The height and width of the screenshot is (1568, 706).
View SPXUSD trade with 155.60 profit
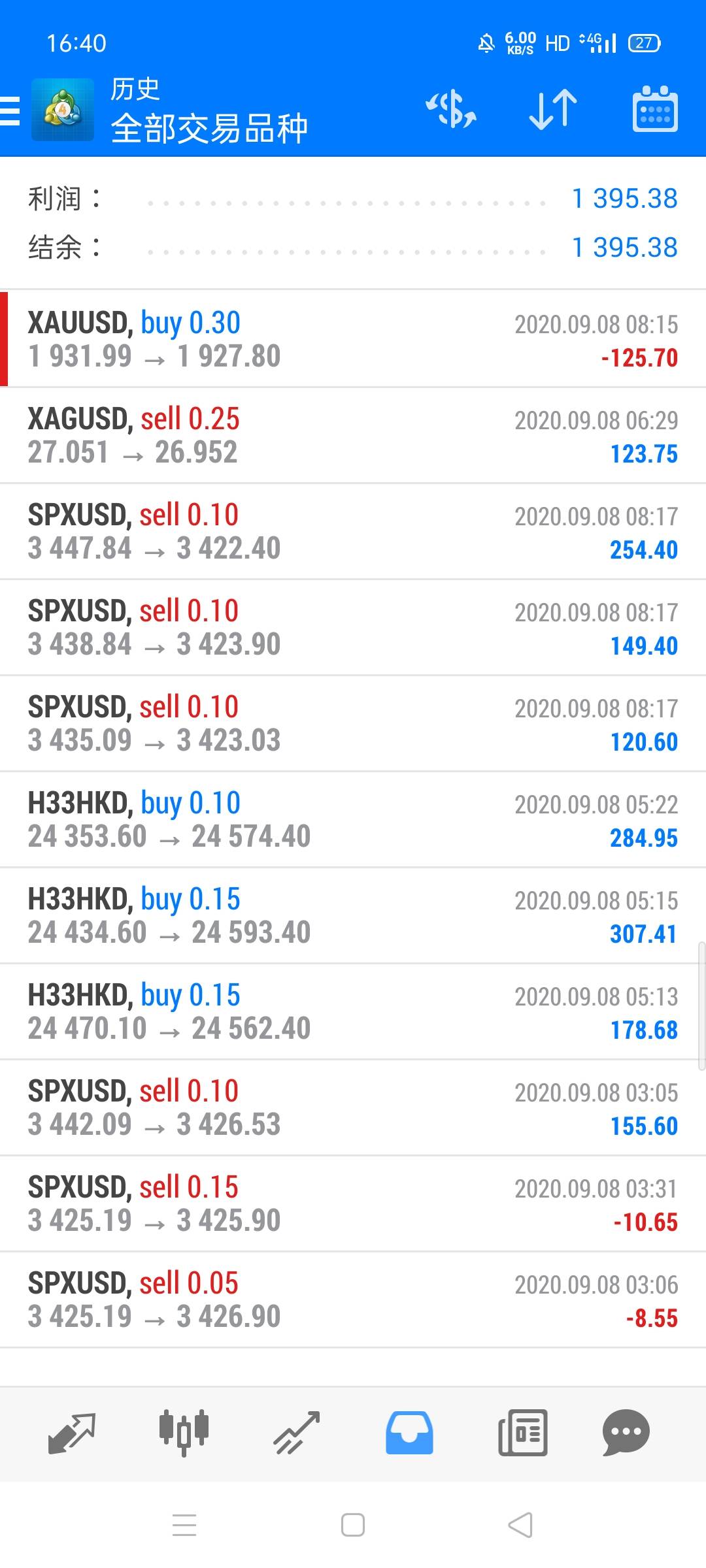[353, 1107]
